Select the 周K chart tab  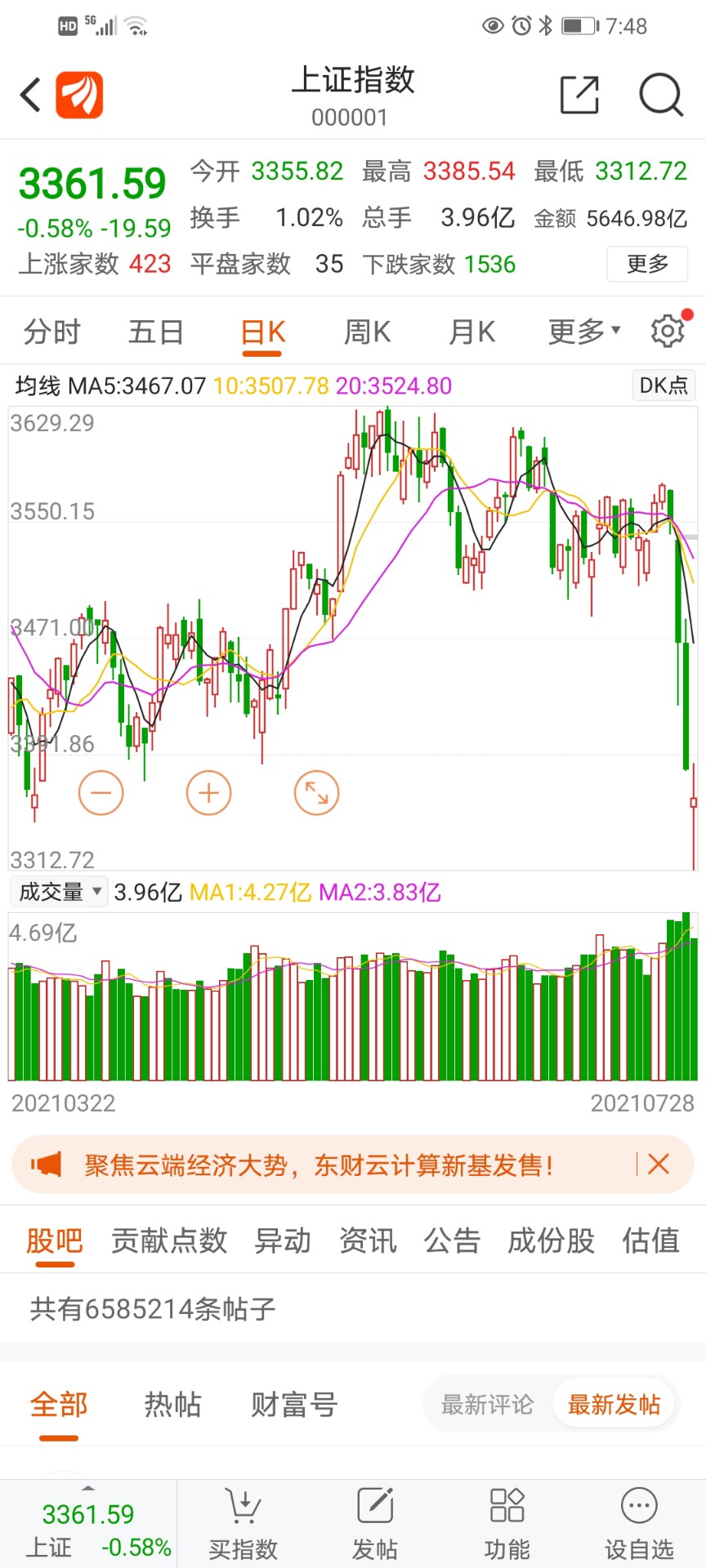click(x=367, y=332)
